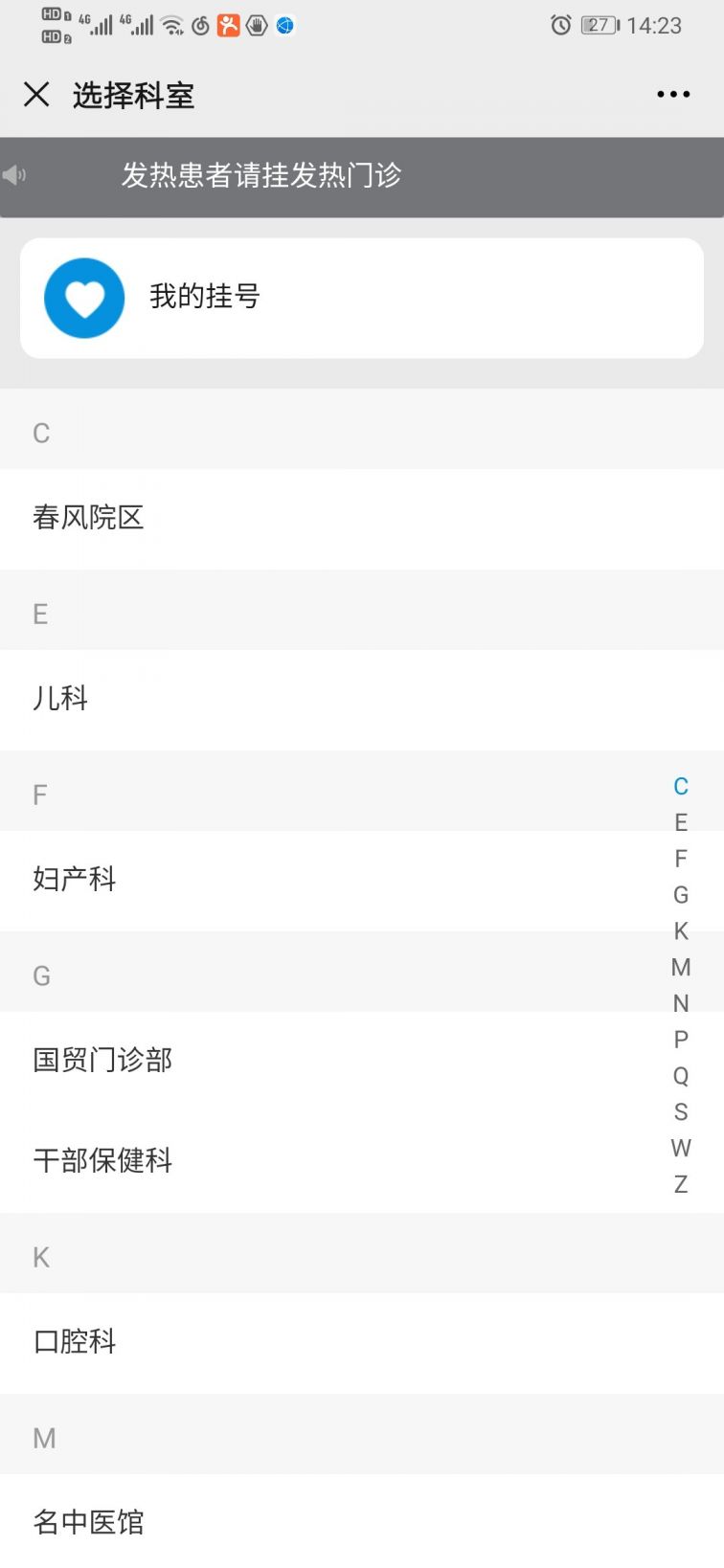The height and width of the screenshot is (1568, 724).
Task: Jump to letter P in index
Action: pyautogui.click(x=681, y=1040)
